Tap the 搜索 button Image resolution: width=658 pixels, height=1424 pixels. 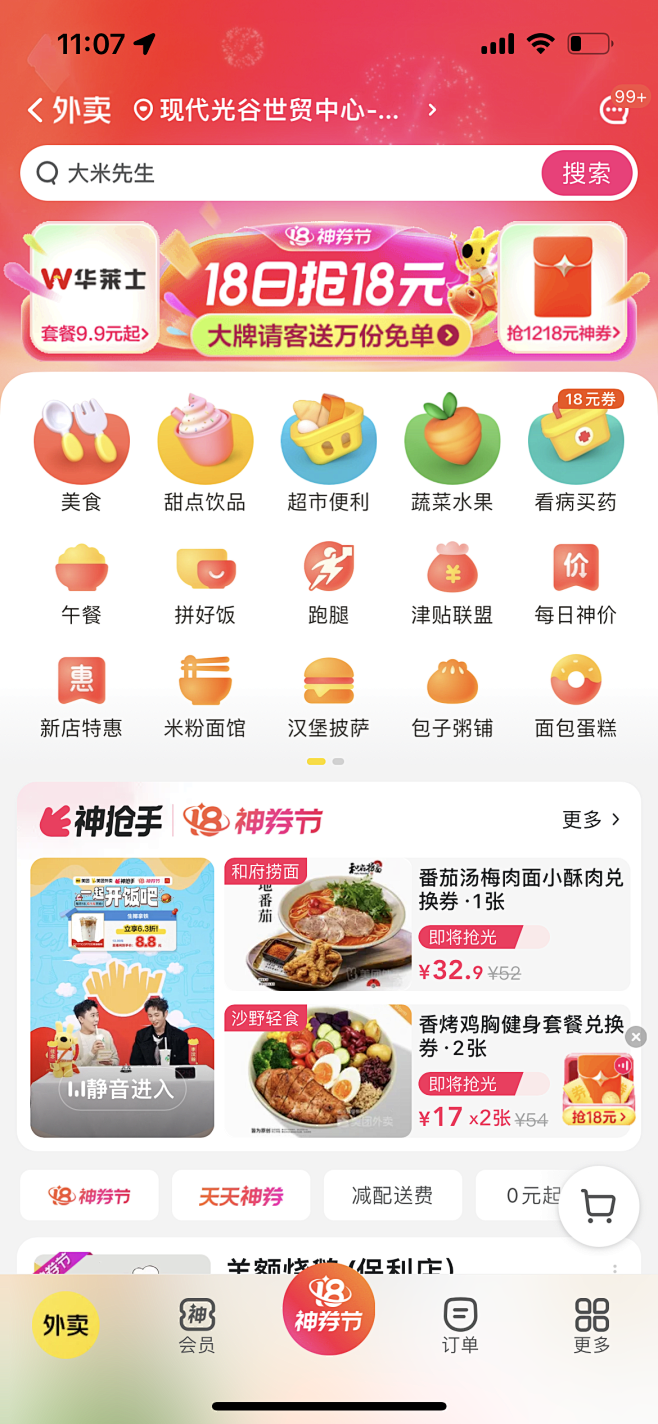(x=586, y=173)
